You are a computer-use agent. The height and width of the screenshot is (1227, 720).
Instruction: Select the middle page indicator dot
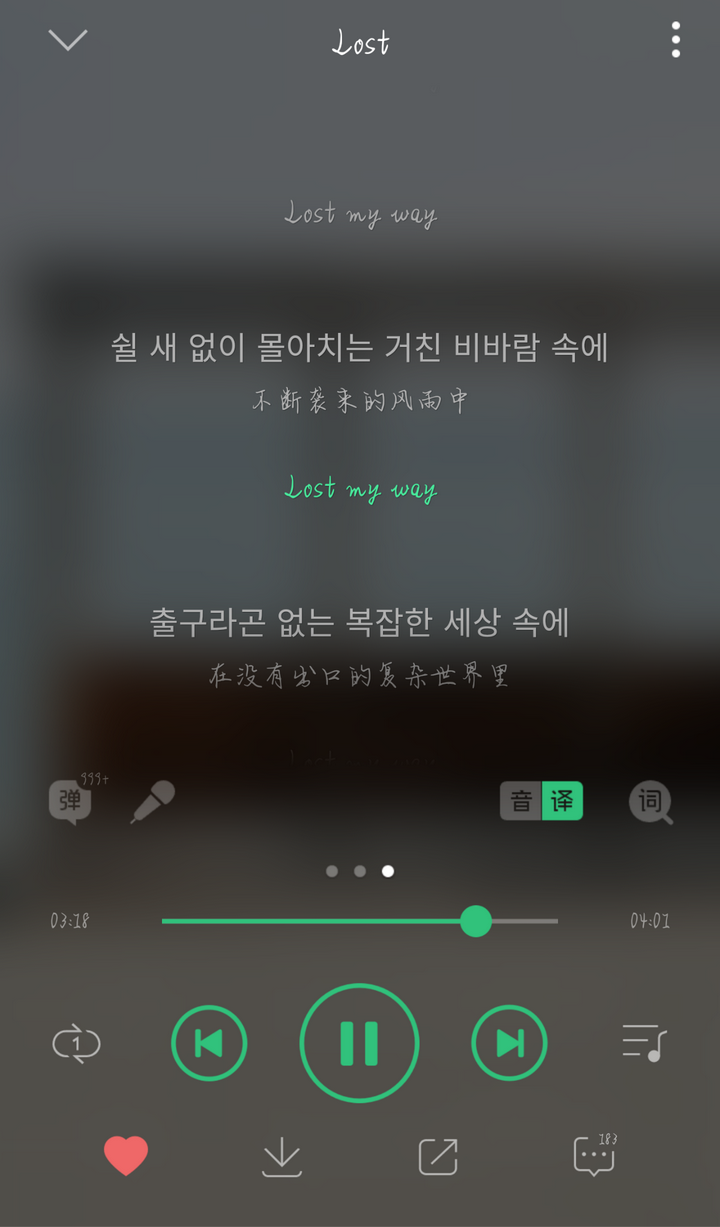tap(359, 871)
